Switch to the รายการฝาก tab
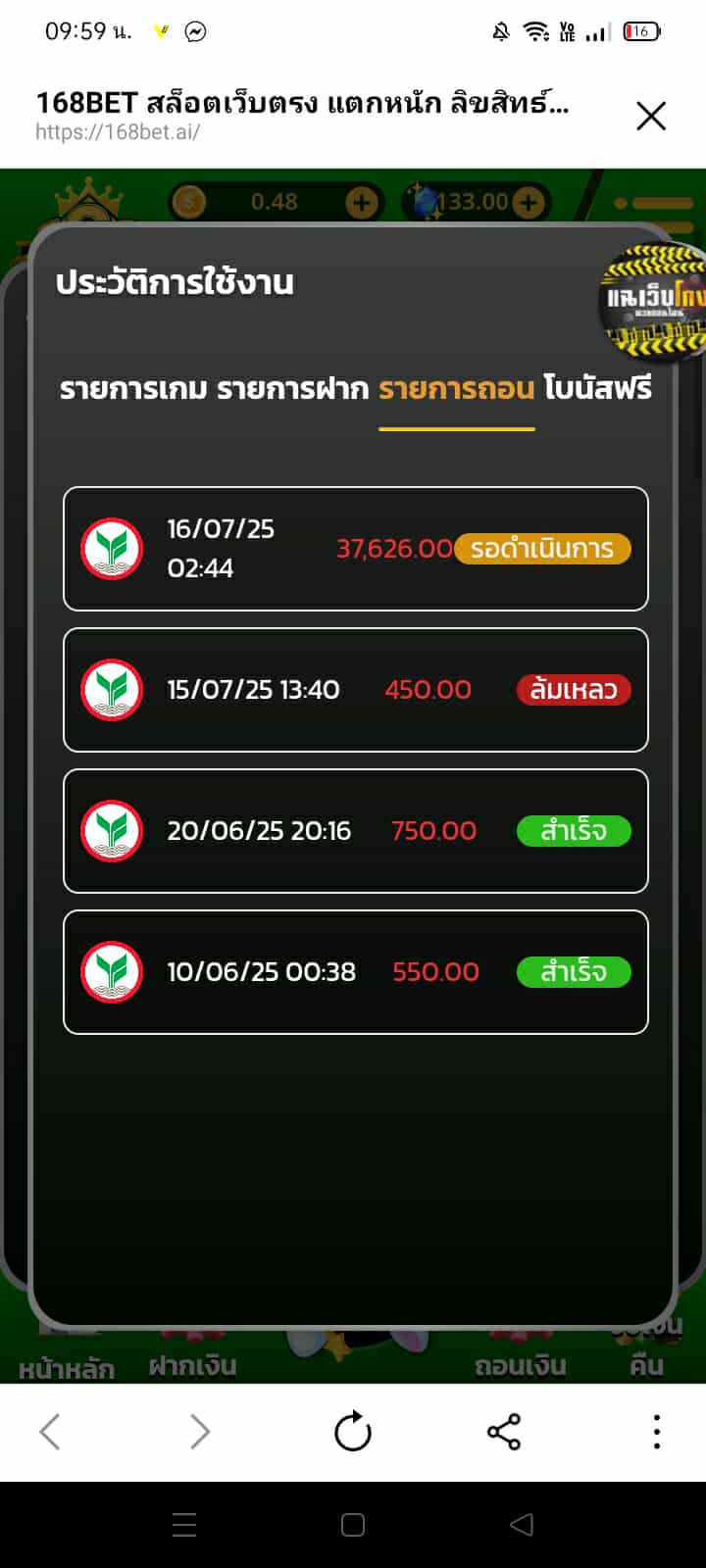The width and height of the screenshot is (706, 1568). click(x=292, y=388)
